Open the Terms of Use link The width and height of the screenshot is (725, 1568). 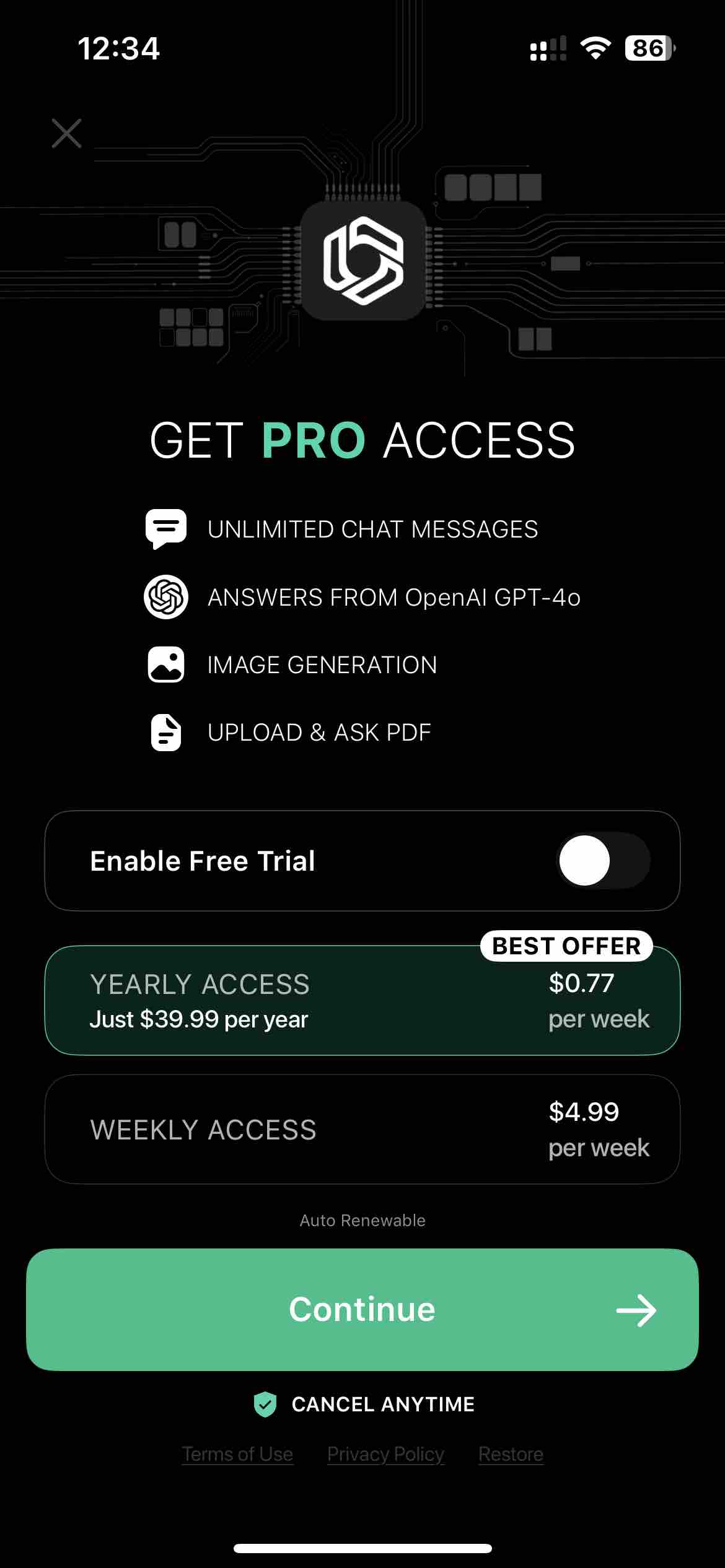pyautogui.click(x=237, y=1454)
